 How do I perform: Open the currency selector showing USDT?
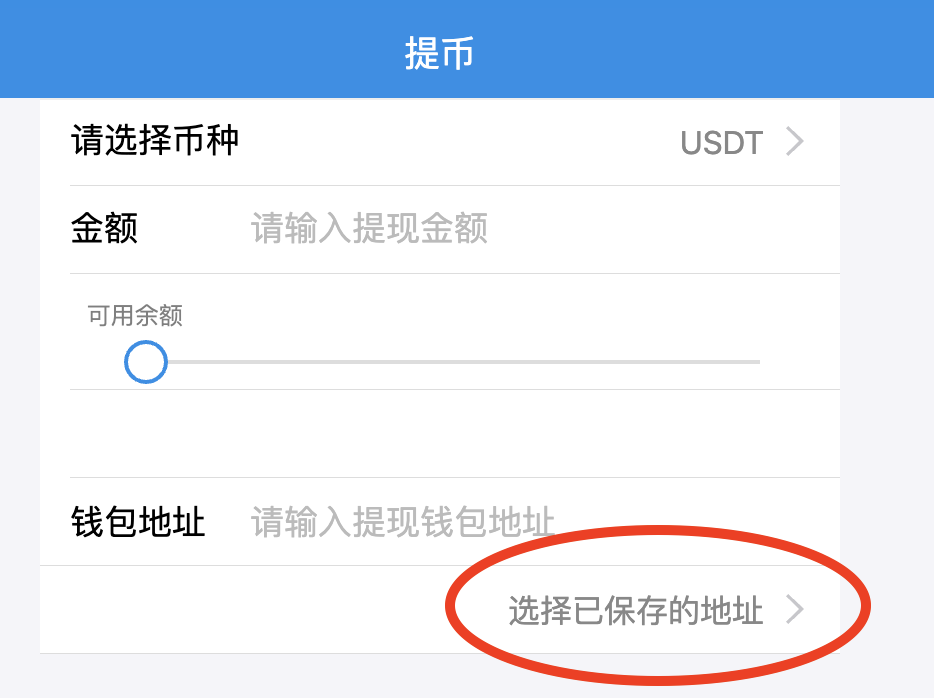click(741, 143)
